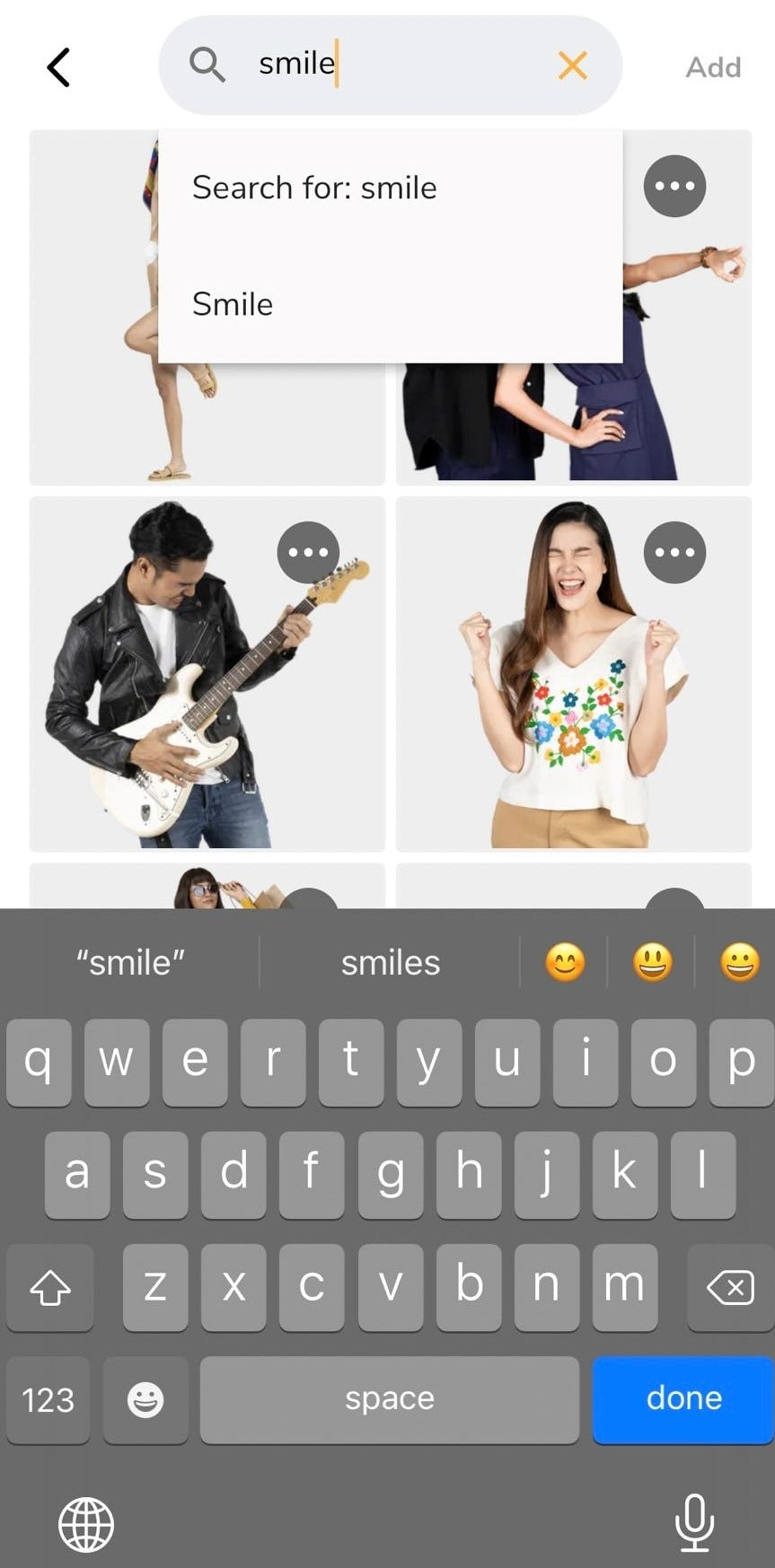Hit the backspace key

pyautogui.click(x=730, y=1288)
